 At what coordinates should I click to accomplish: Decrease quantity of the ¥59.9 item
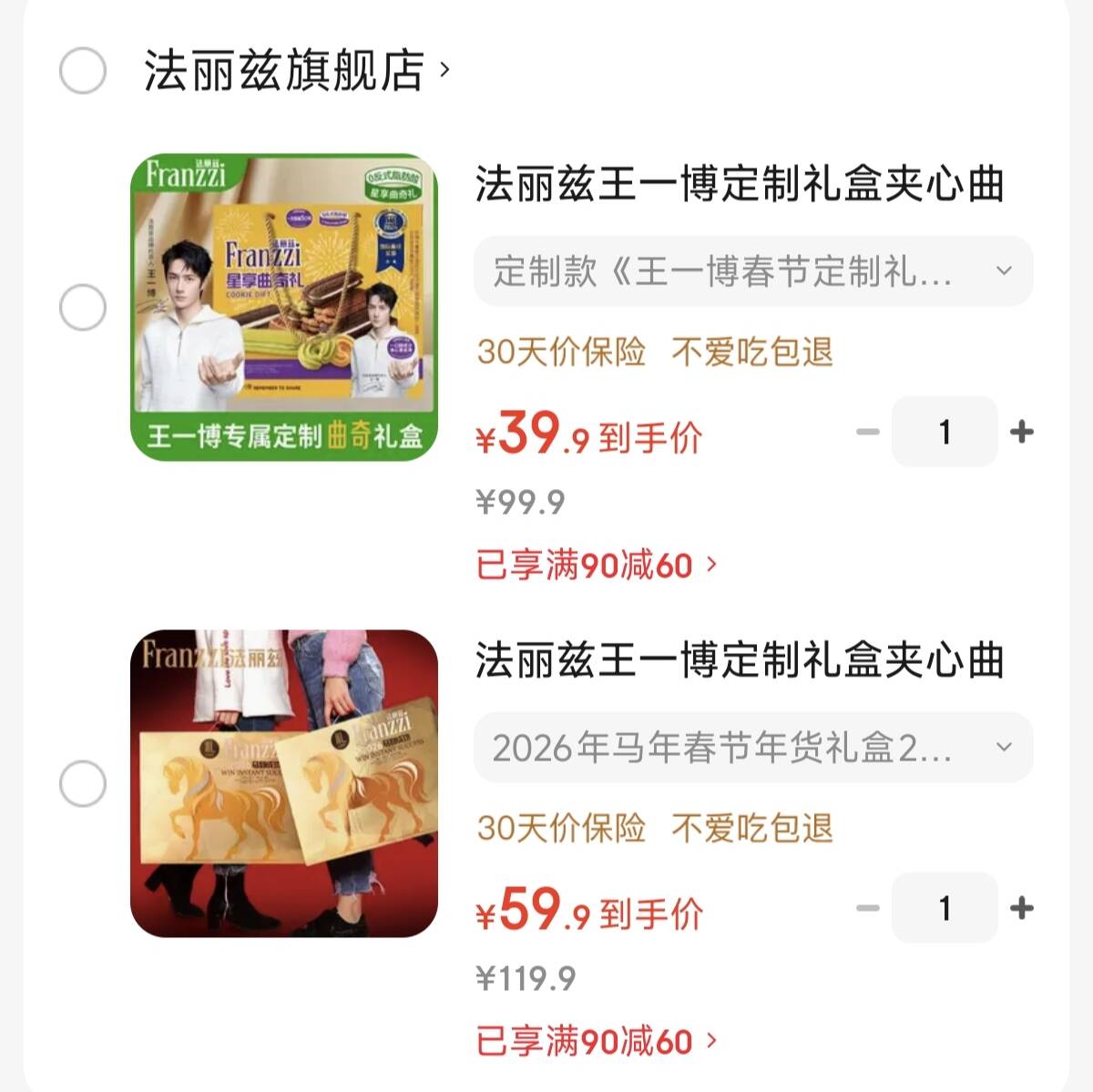(x=868, y=908)
